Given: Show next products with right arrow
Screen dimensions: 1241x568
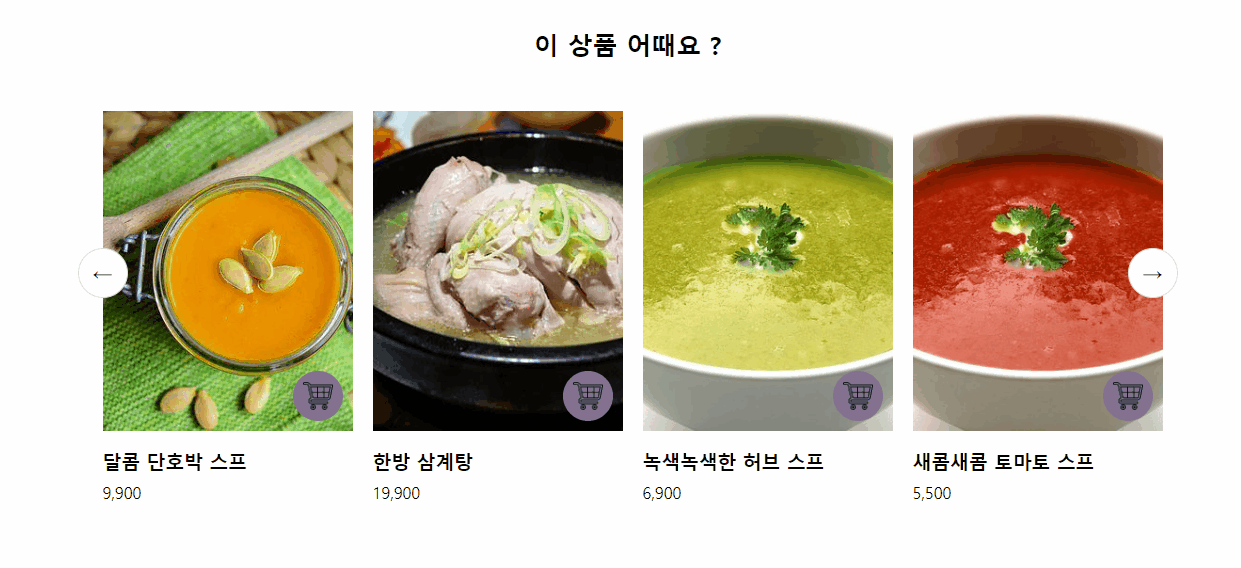Looking at the screenshot, I should click(x=1152, y=273).
